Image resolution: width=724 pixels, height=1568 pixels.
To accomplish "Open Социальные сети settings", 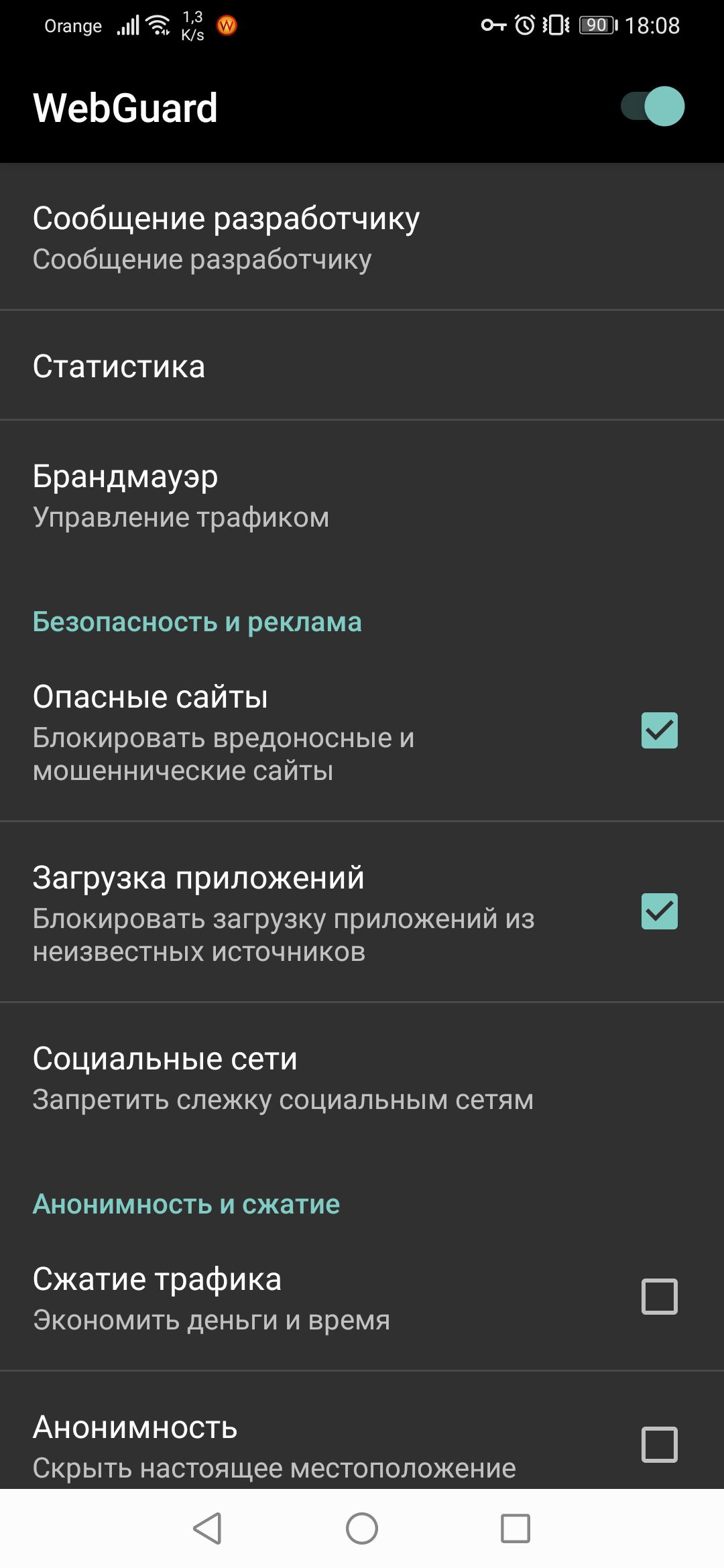I will coord(362,1077).
